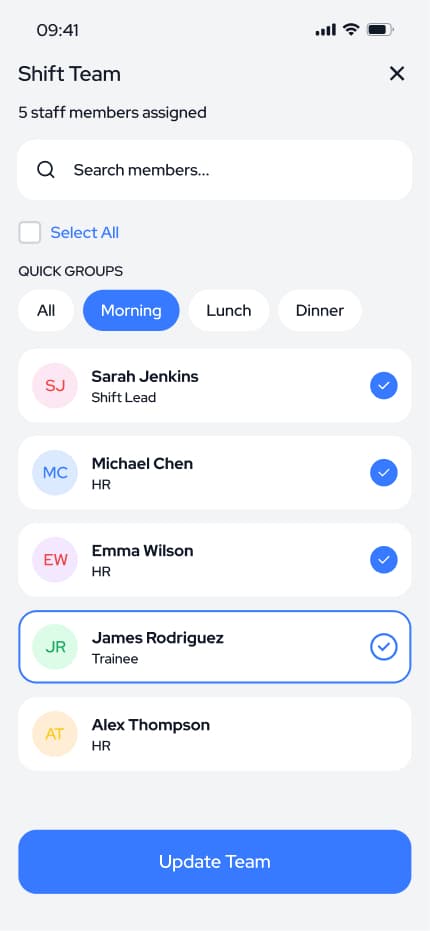This screenshot has width=430, height=931.
Task: Choose the Dinner quick group
Action: 320,311
